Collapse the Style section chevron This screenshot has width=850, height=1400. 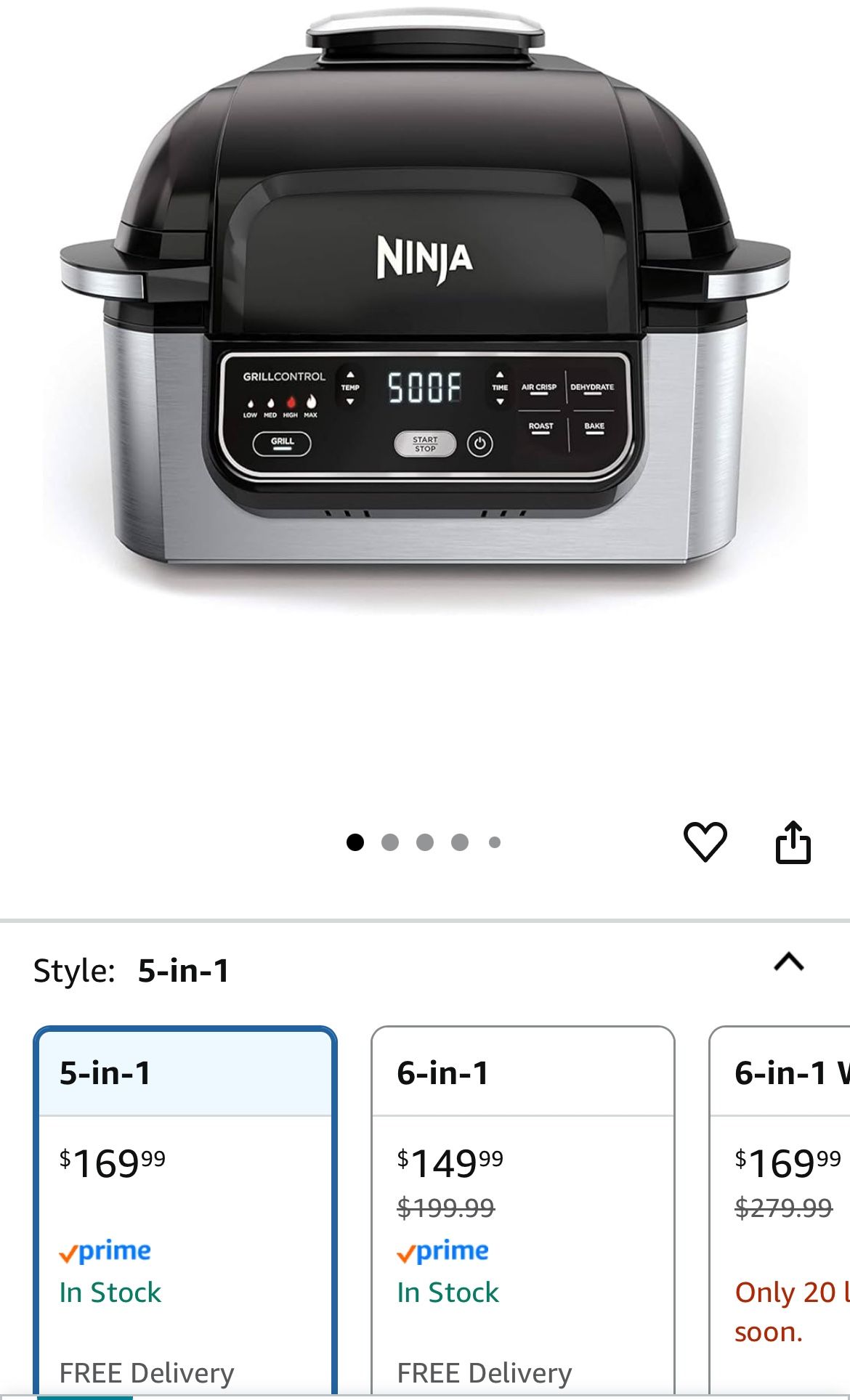point(789,962)
